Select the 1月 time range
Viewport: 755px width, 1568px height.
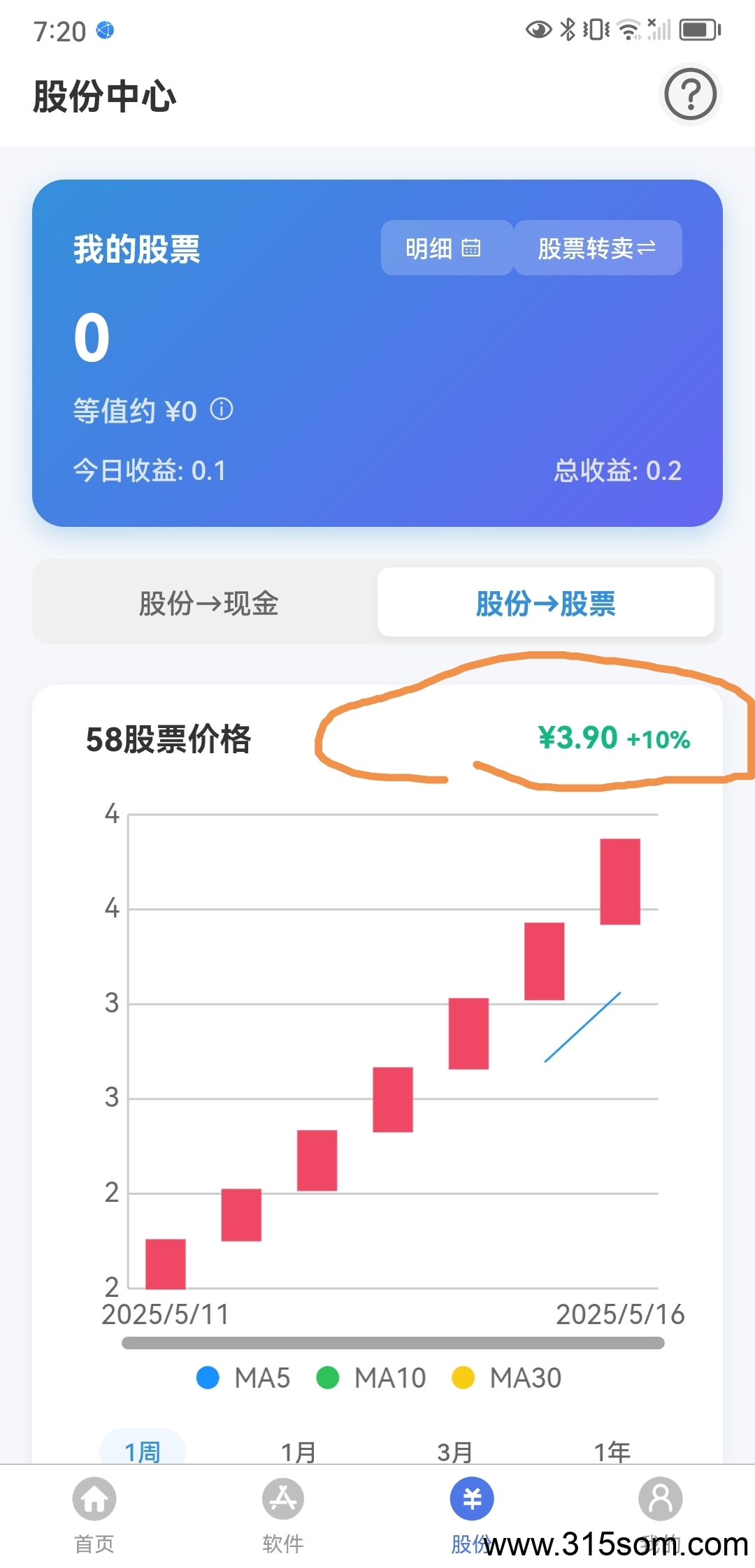click(299, 1451)
